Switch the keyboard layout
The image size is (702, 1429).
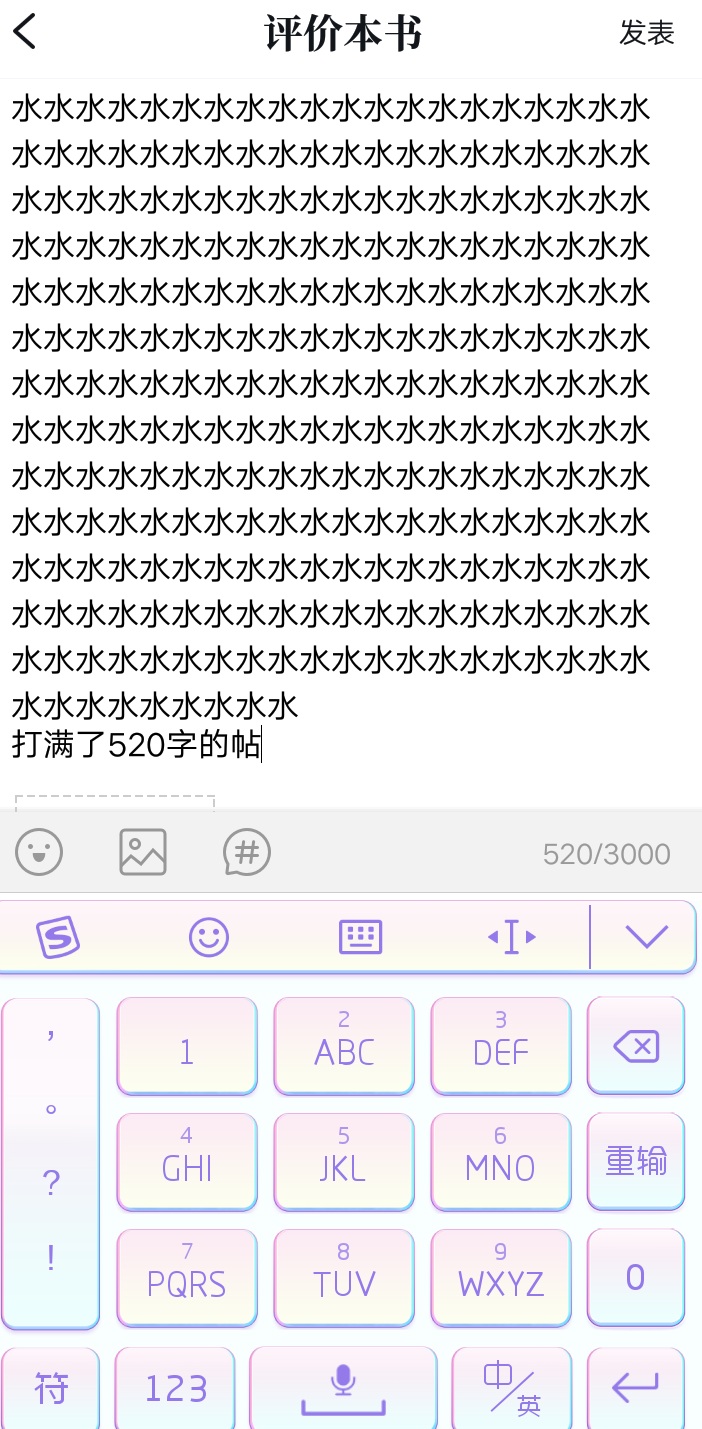click(361, 937)
